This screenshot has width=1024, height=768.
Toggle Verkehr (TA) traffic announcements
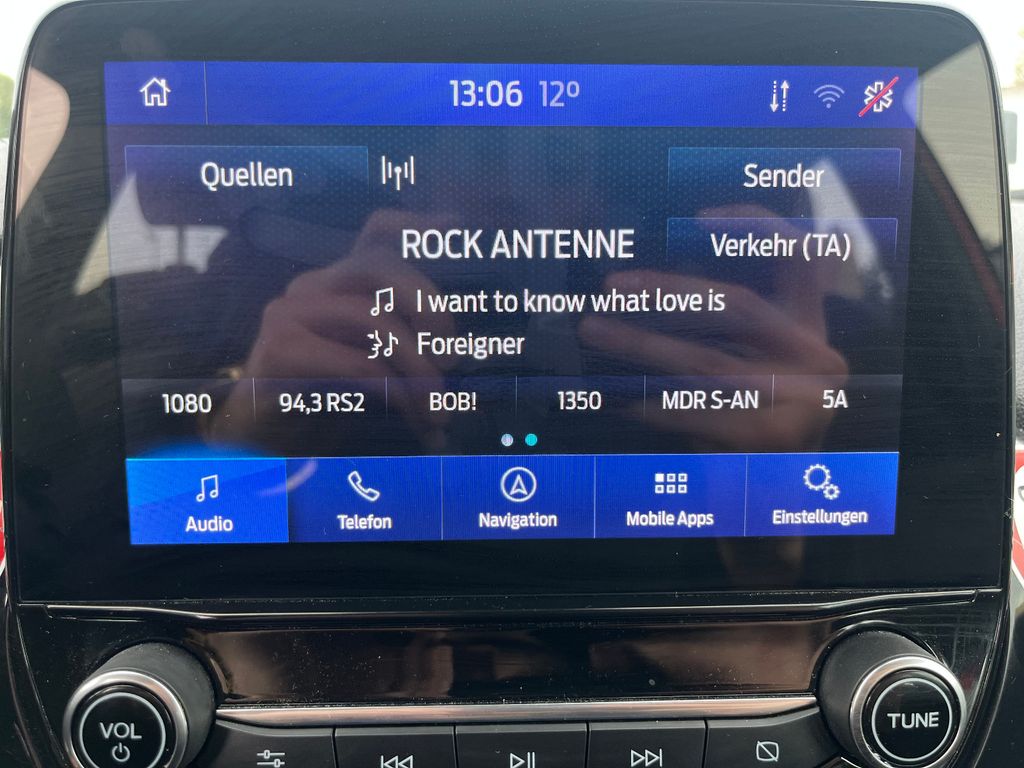tap(780, 245)
